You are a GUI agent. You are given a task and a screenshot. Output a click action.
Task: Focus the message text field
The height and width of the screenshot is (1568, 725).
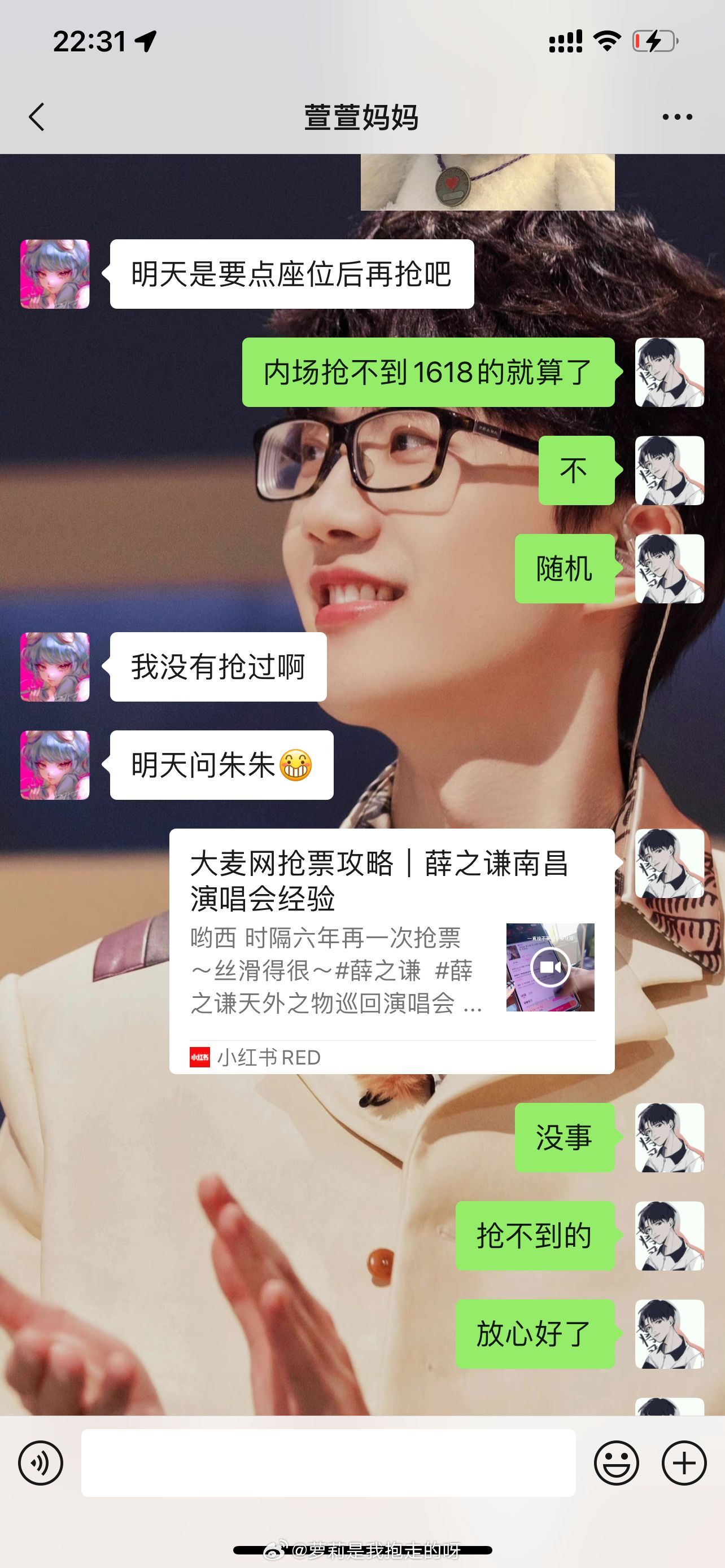coord(328,1462)
